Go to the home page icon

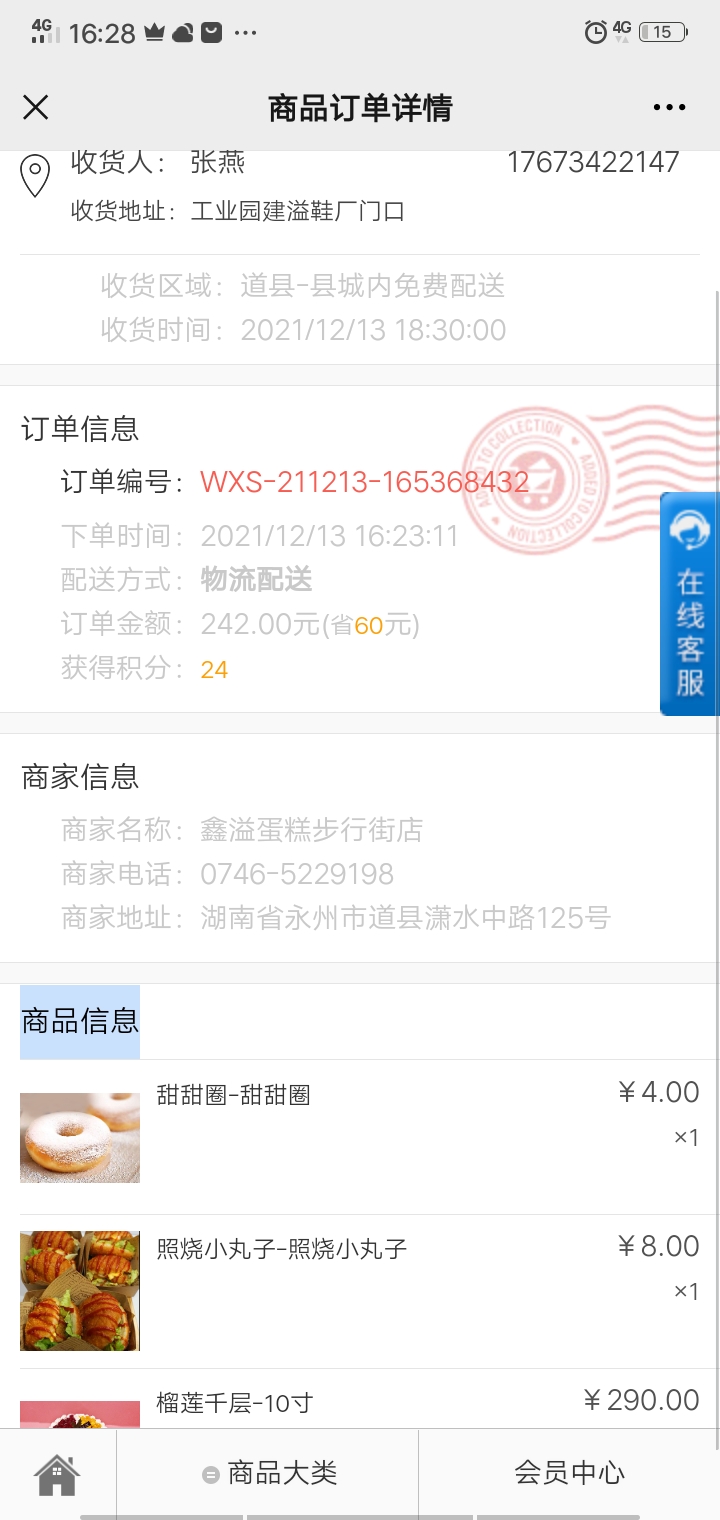pyautogui.click(x=57, y=1473)
